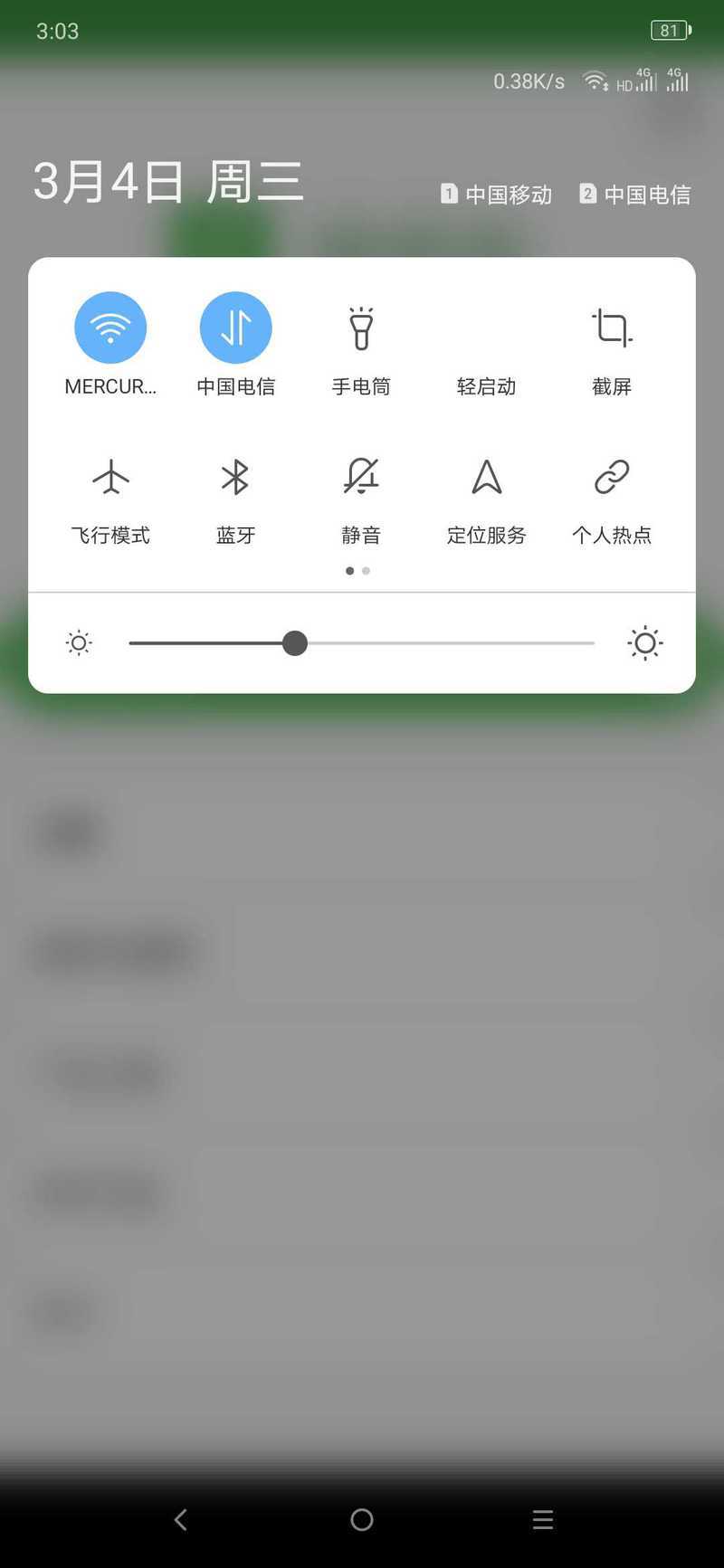Tap the brightness slider track

(361, 643)
